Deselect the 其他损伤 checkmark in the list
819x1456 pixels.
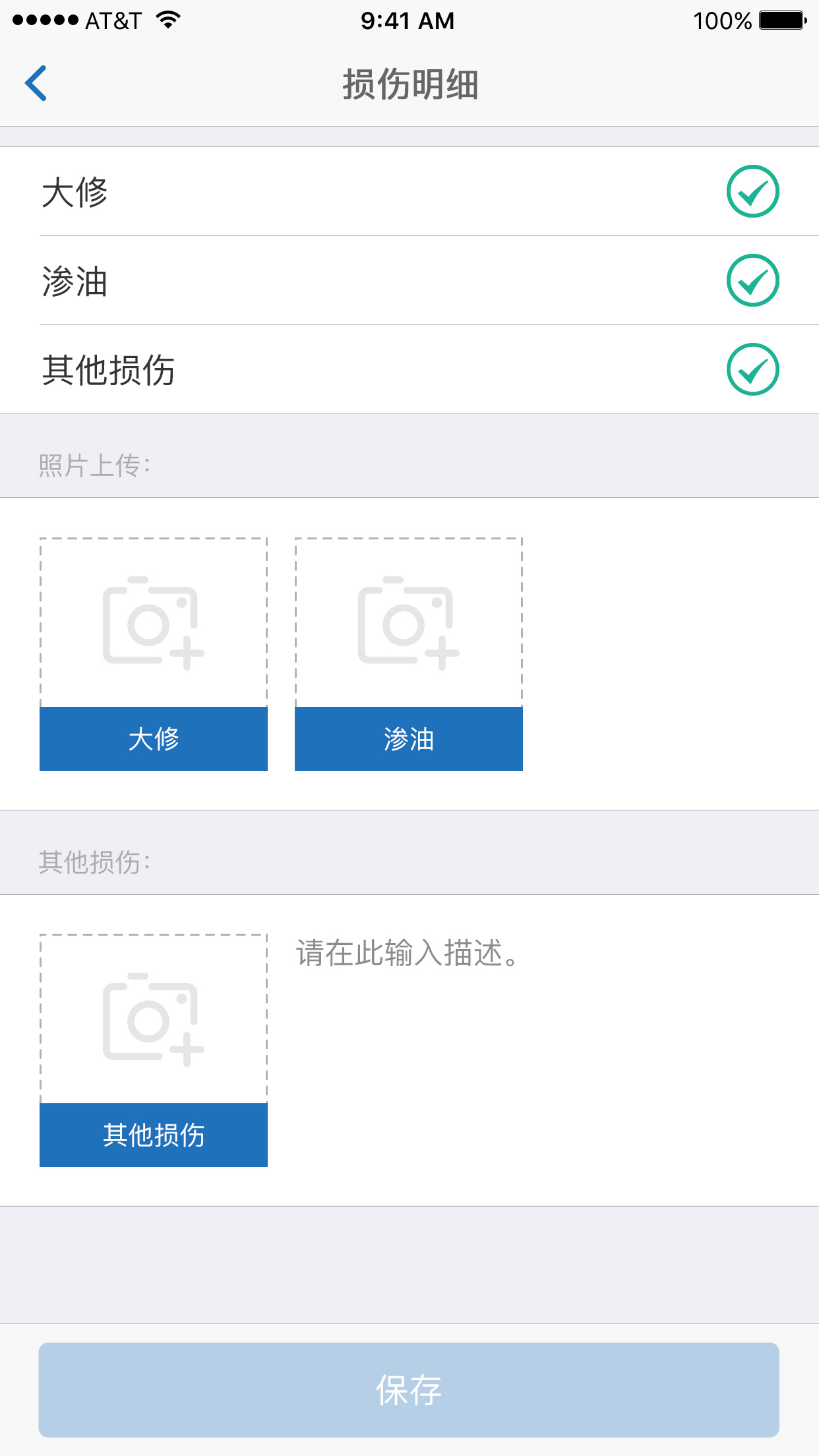[752, 369]
